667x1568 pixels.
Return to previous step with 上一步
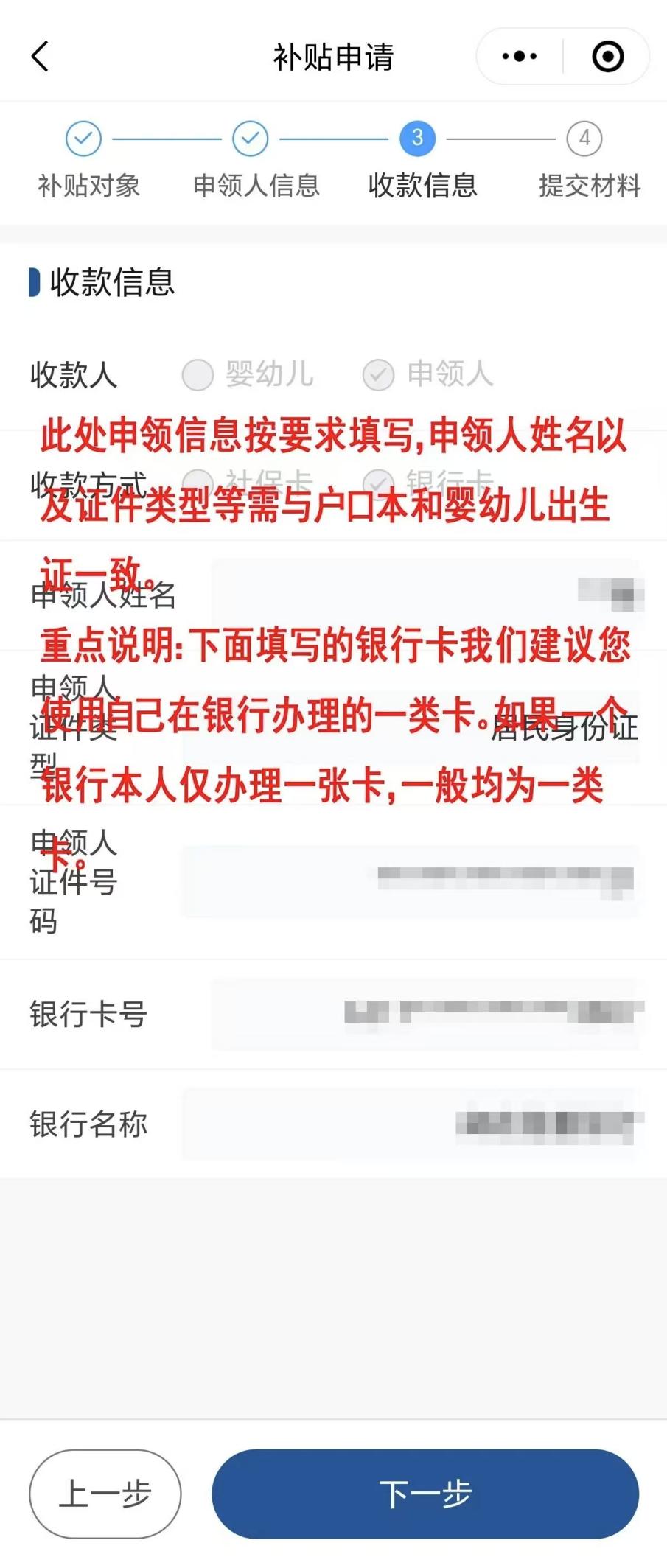tap(105, 1494)
